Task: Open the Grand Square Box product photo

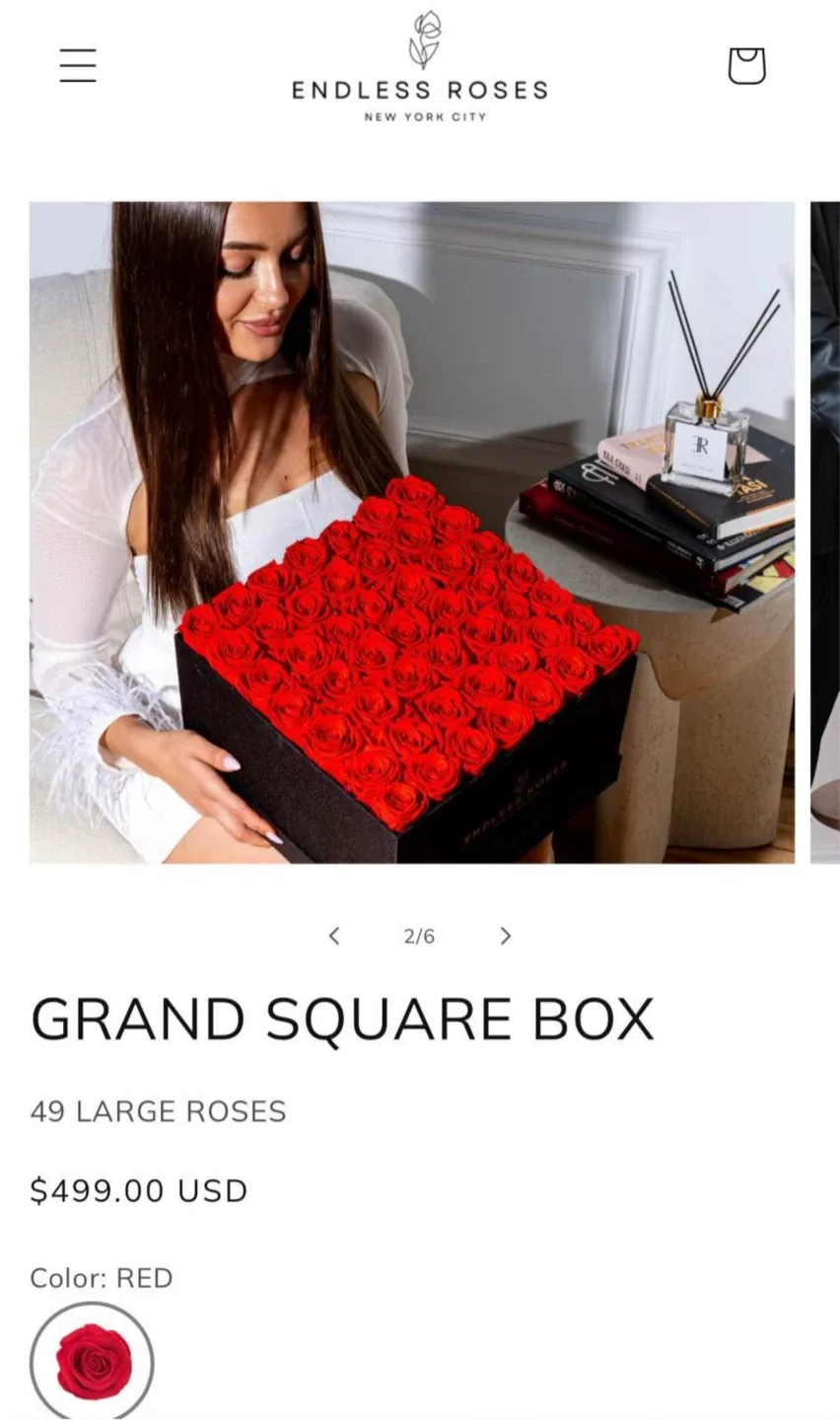Action: click(x=411, y=532)
